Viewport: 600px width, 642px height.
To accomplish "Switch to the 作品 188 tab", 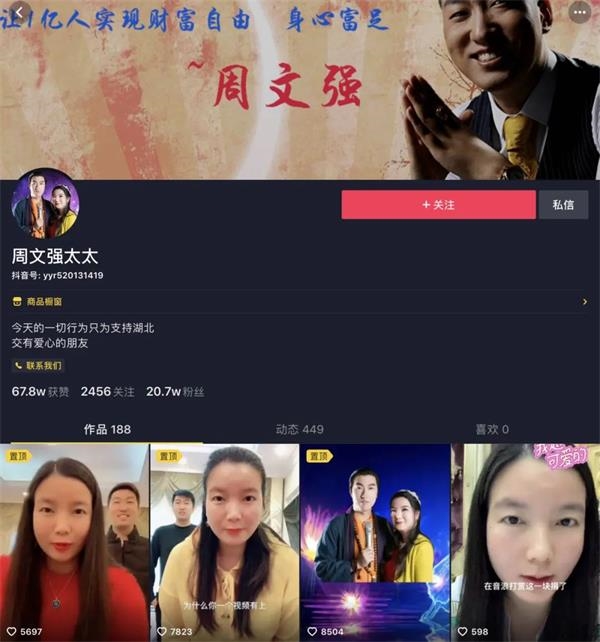I will pyautogui.click(x=107, y=429).
